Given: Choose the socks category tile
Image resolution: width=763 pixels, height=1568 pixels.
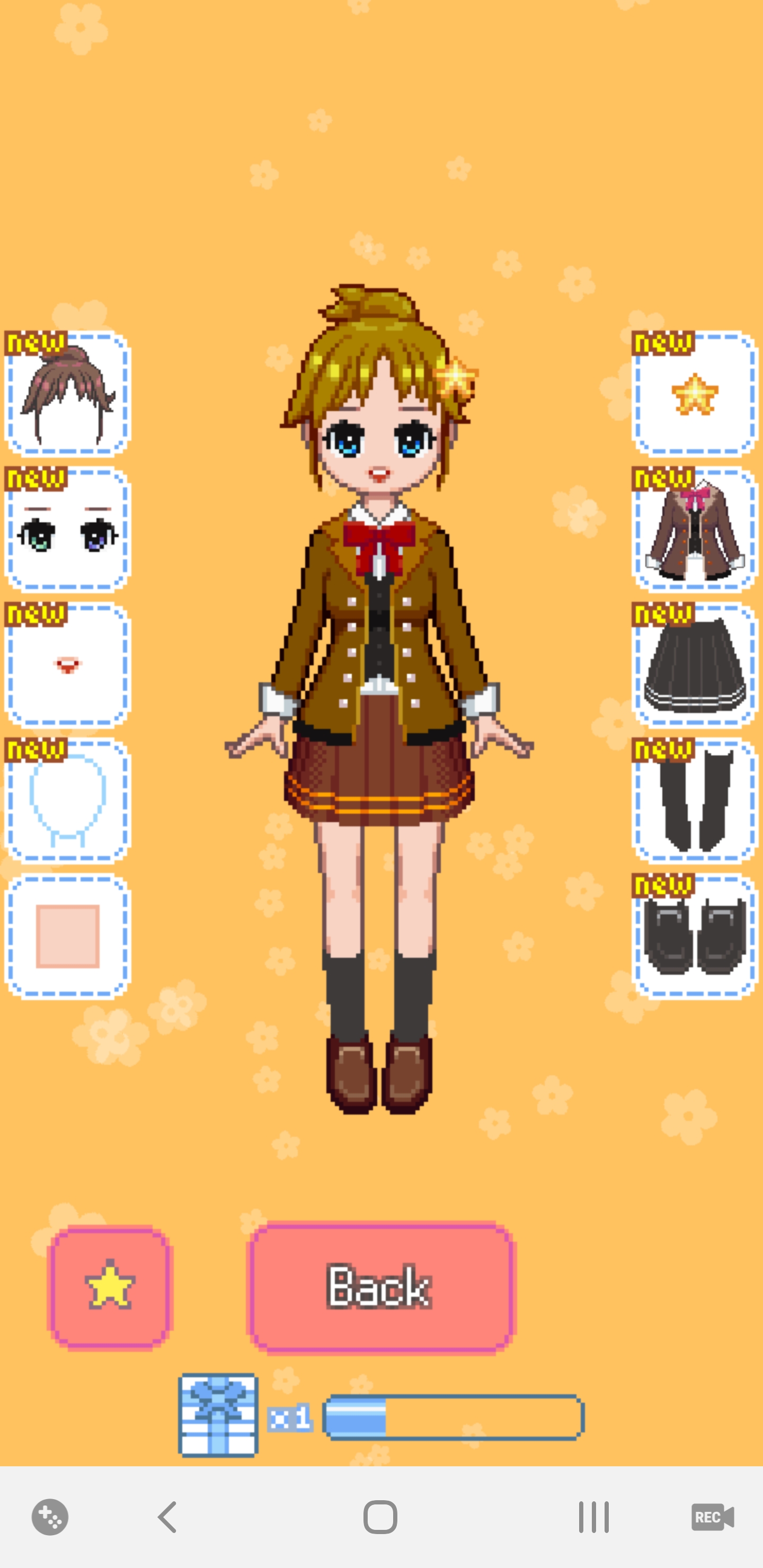Looking at the screenshot, I should click(x=694, y=800).
